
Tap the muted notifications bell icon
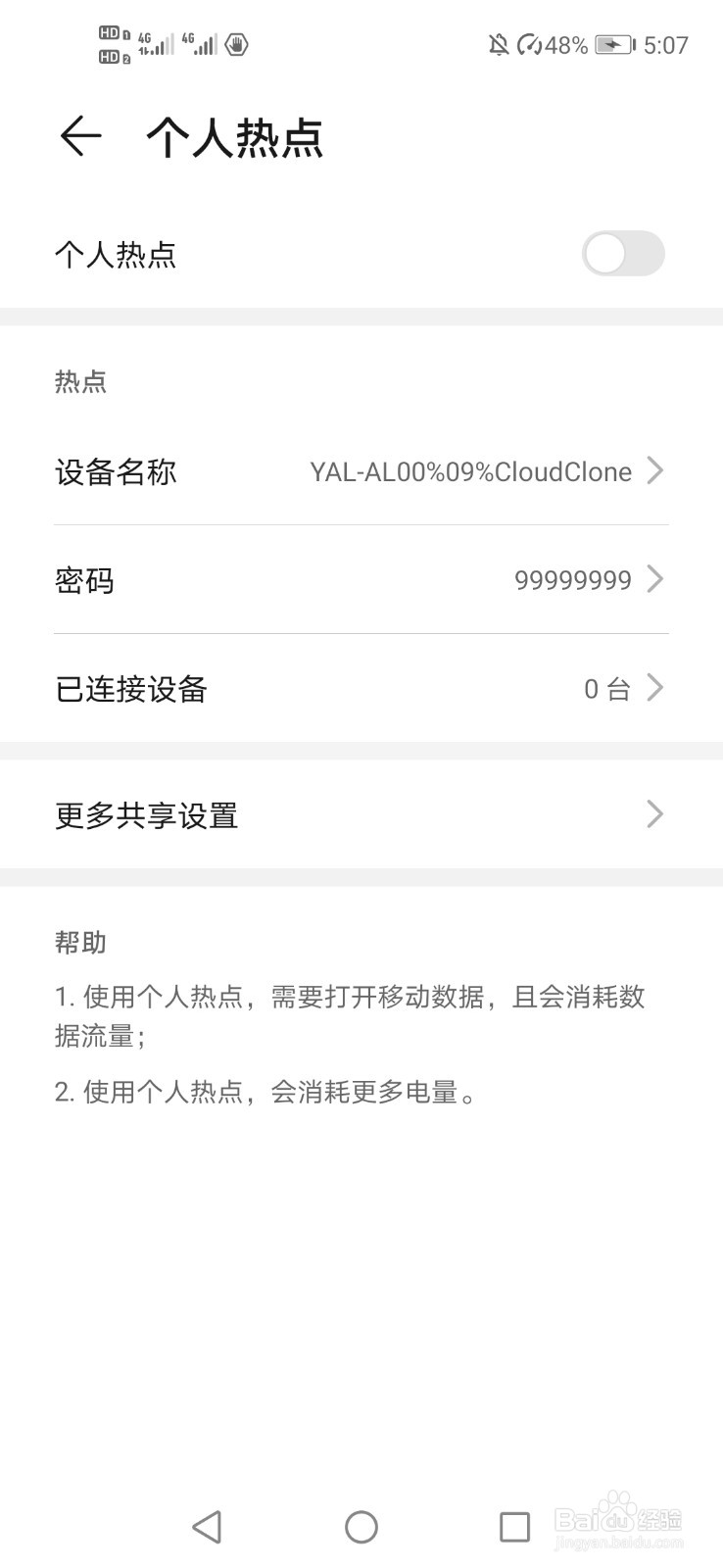click(x=498, y=44)
